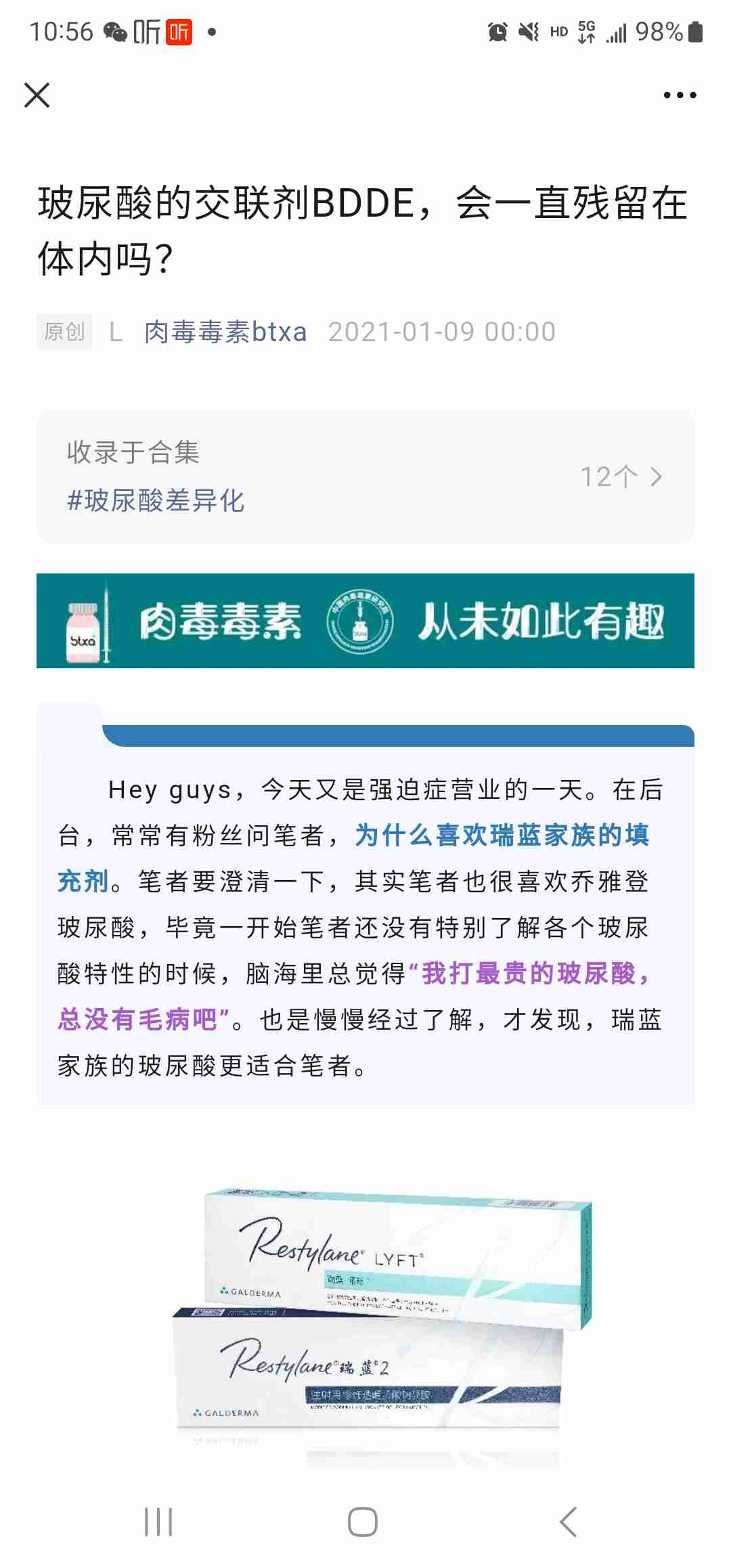Screen dimensions: 731x1568
Task: Open the 肉毒毒素btxa account page
Action: [225, 332]
